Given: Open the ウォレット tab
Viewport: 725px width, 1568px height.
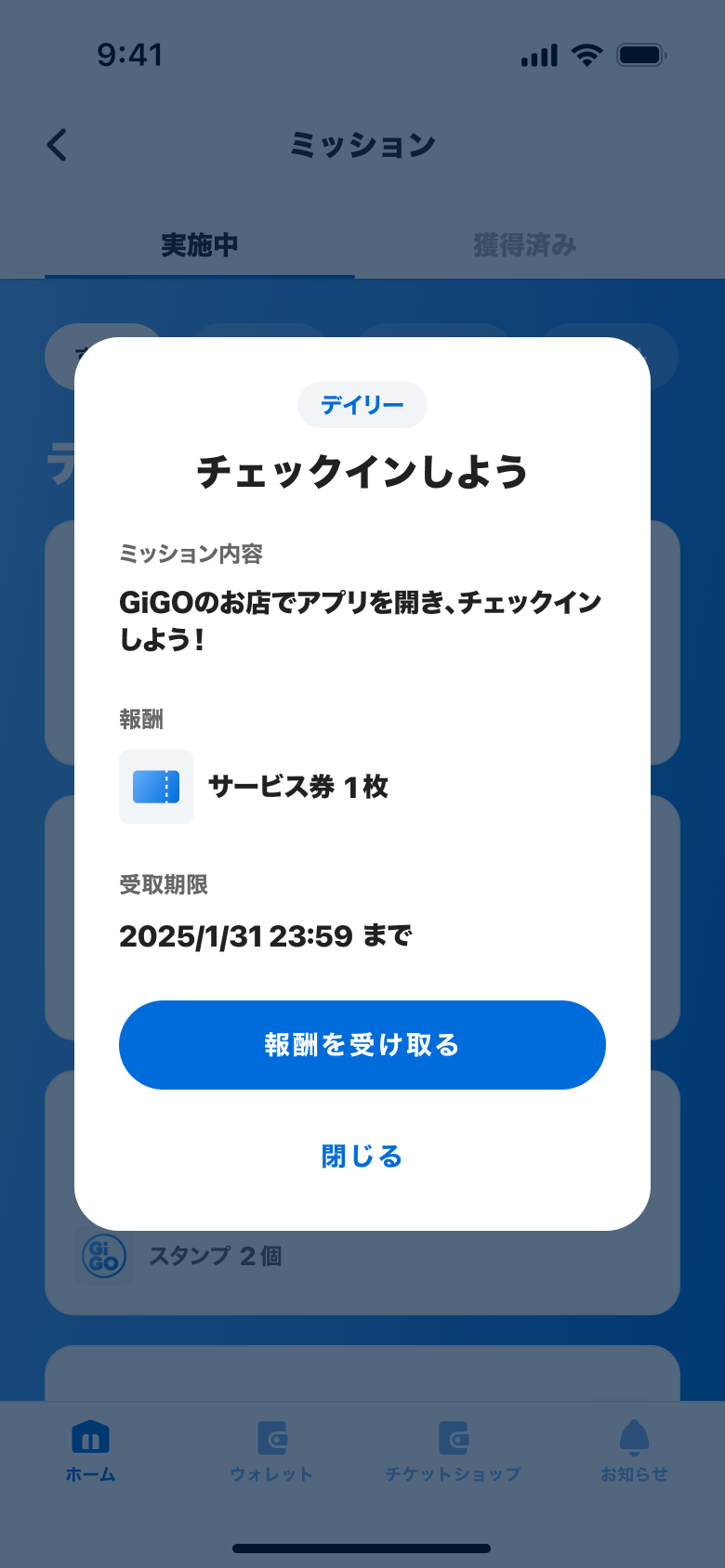Looking at the screenshot, I should tap(271, 1452).
